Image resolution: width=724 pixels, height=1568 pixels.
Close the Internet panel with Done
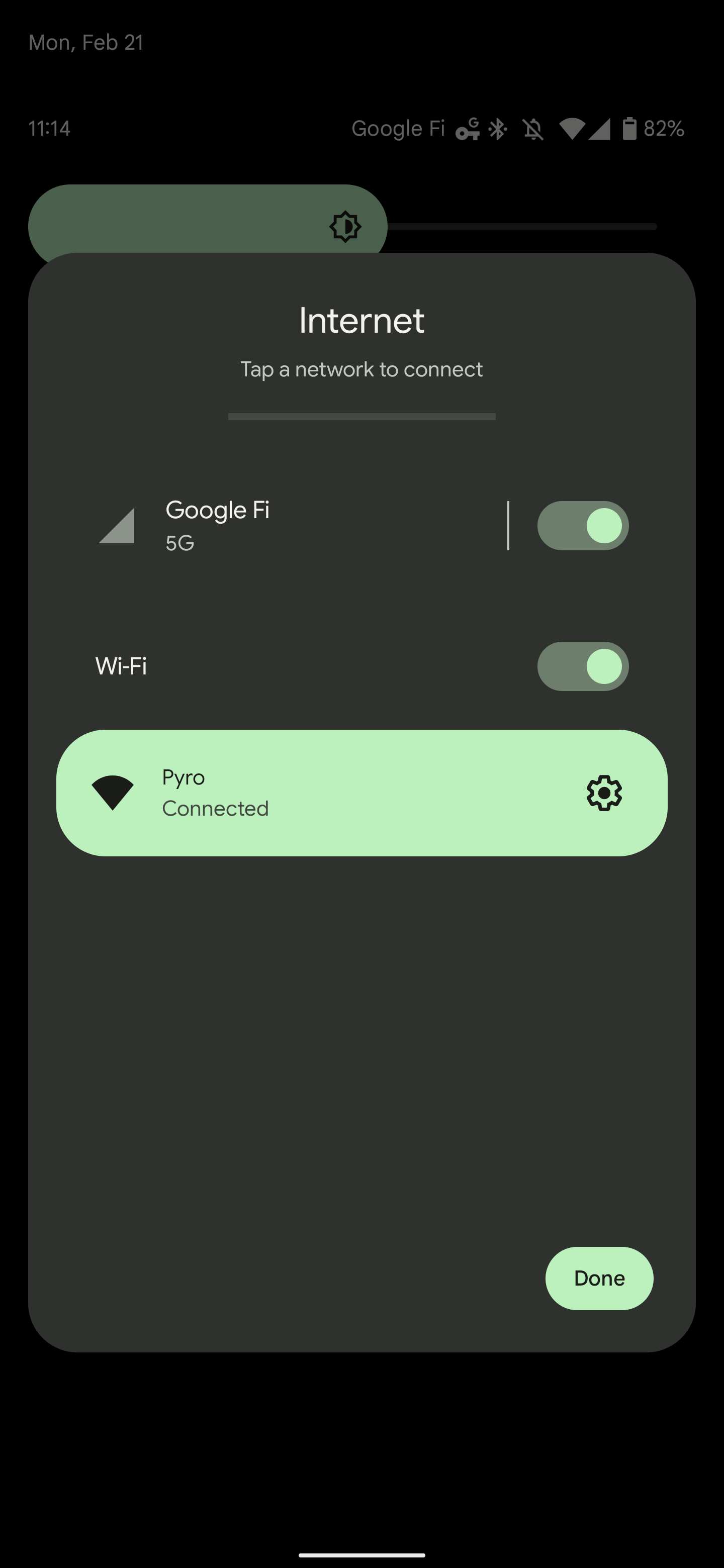599,1278
